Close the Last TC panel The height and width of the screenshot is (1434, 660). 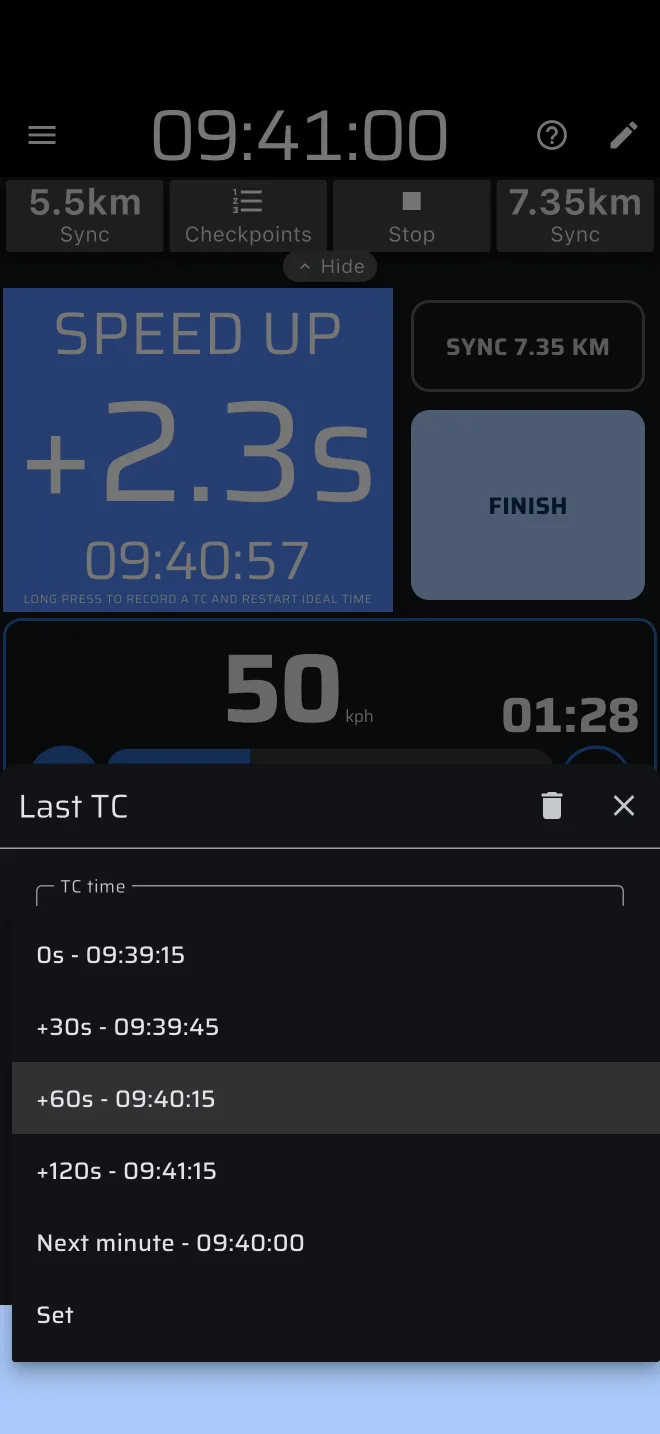(624, 806)
